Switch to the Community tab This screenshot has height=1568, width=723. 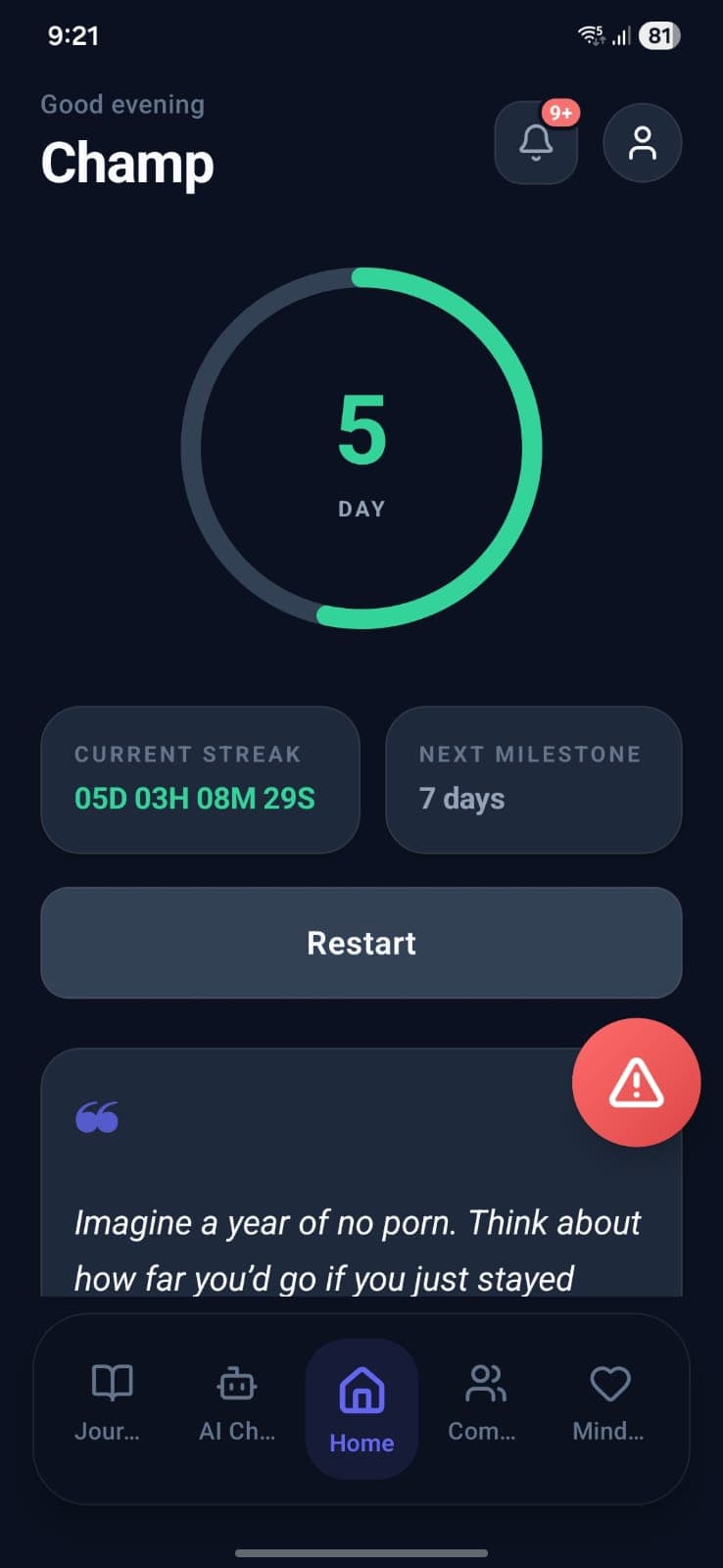[x=484, y=1406]
